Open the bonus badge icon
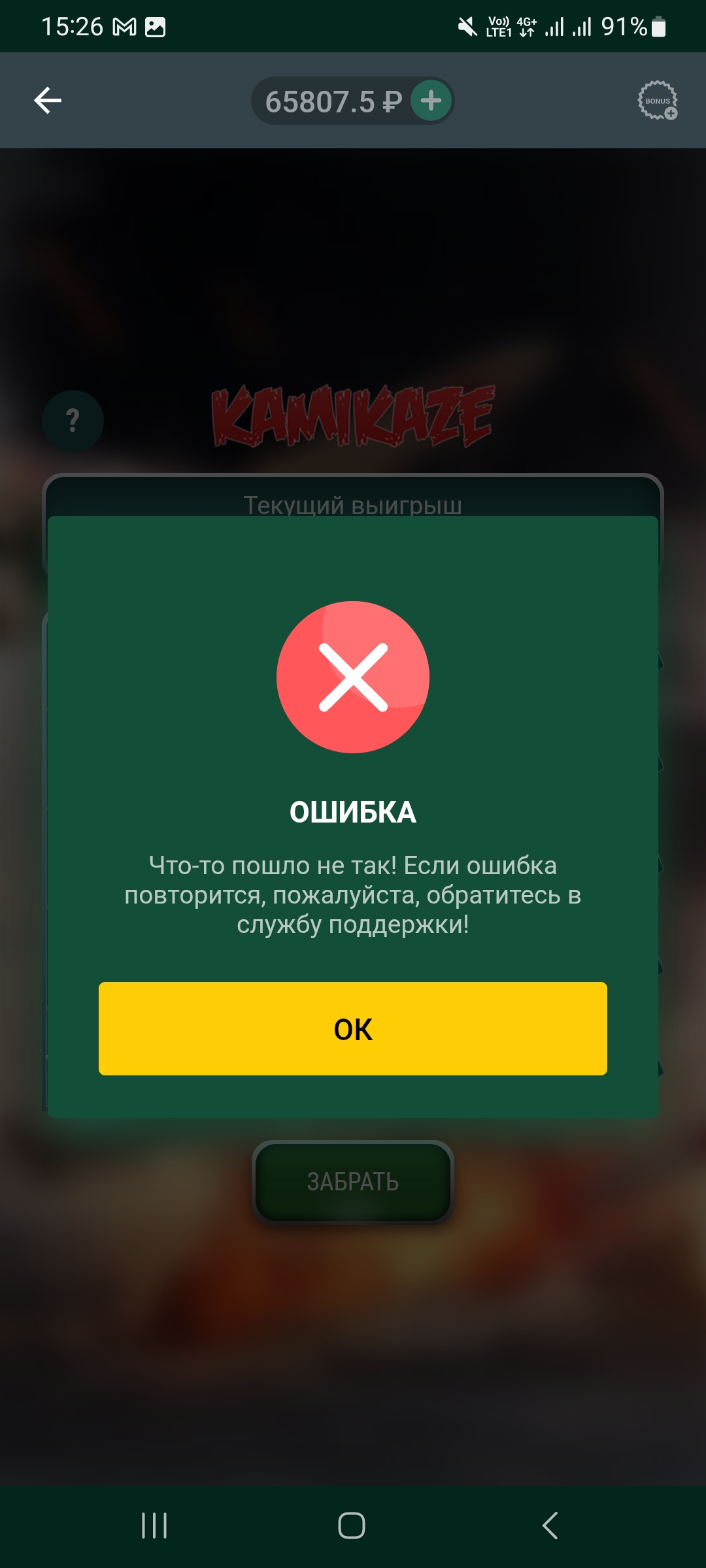 tap(658, 101)
